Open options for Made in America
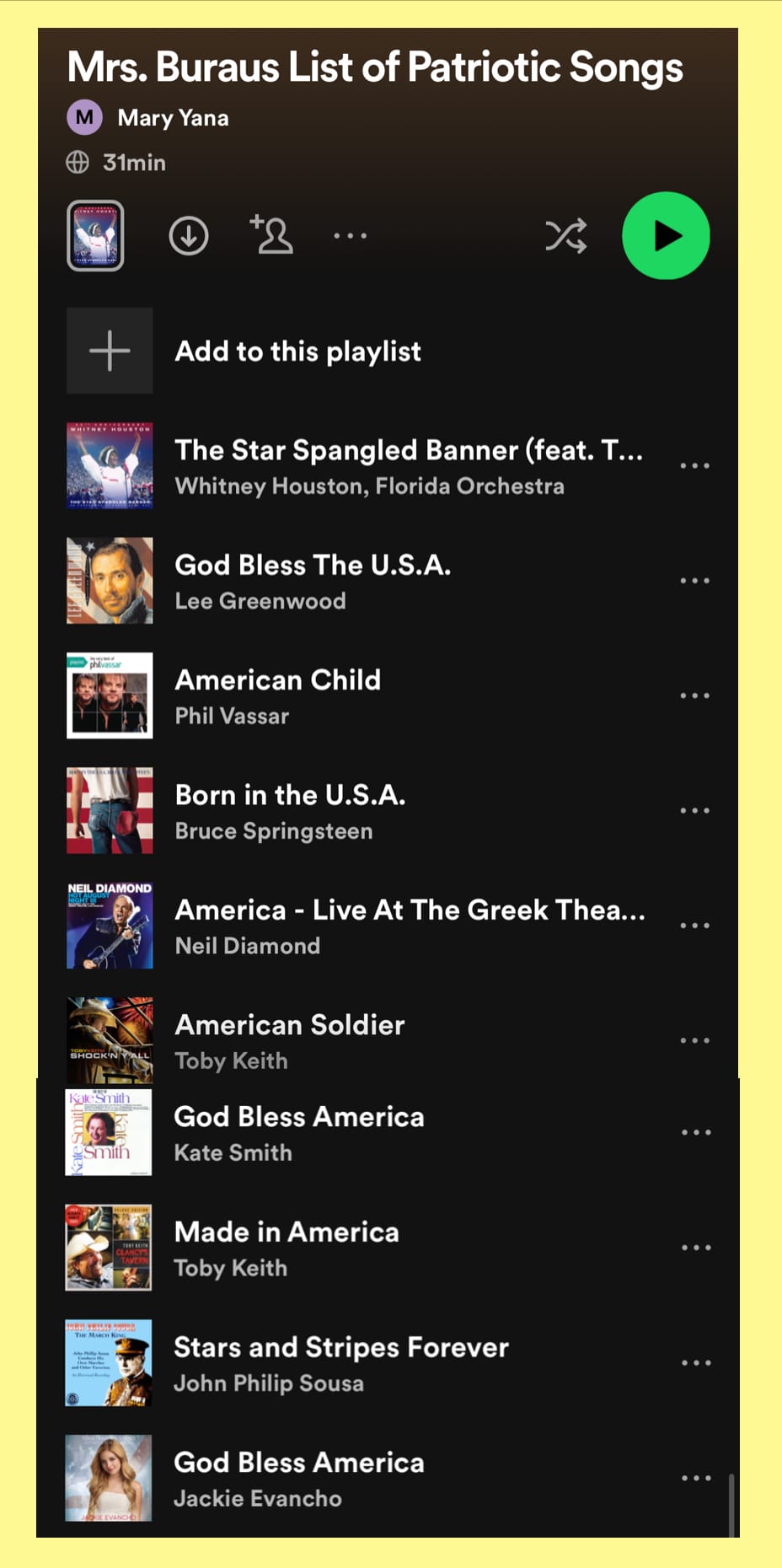Image resolution: width=782 pixels, height=1568 pixels. pyautogui.click(x=696, y=1248)
